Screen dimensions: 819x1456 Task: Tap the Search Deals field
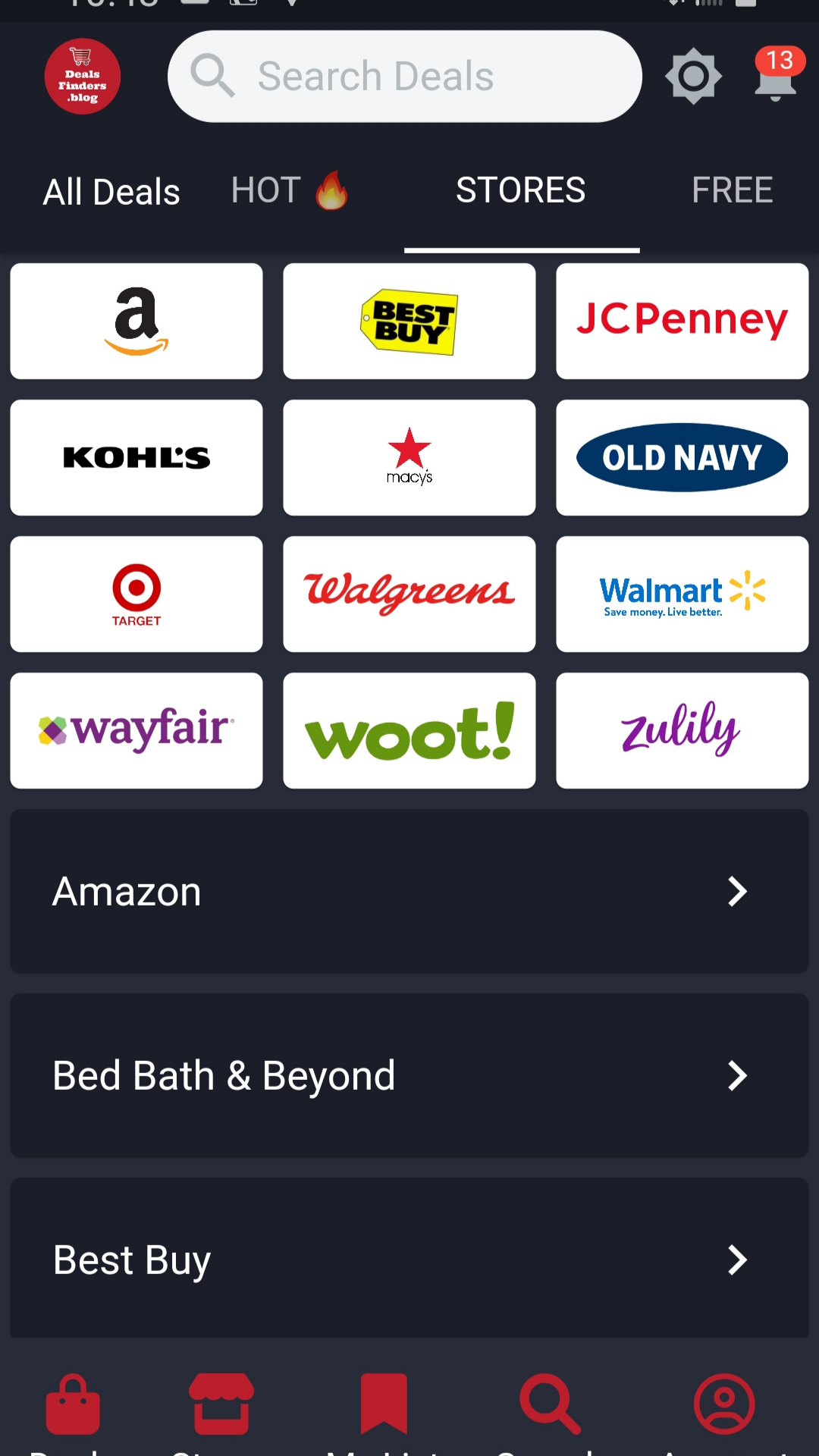[x=404, y=77]
